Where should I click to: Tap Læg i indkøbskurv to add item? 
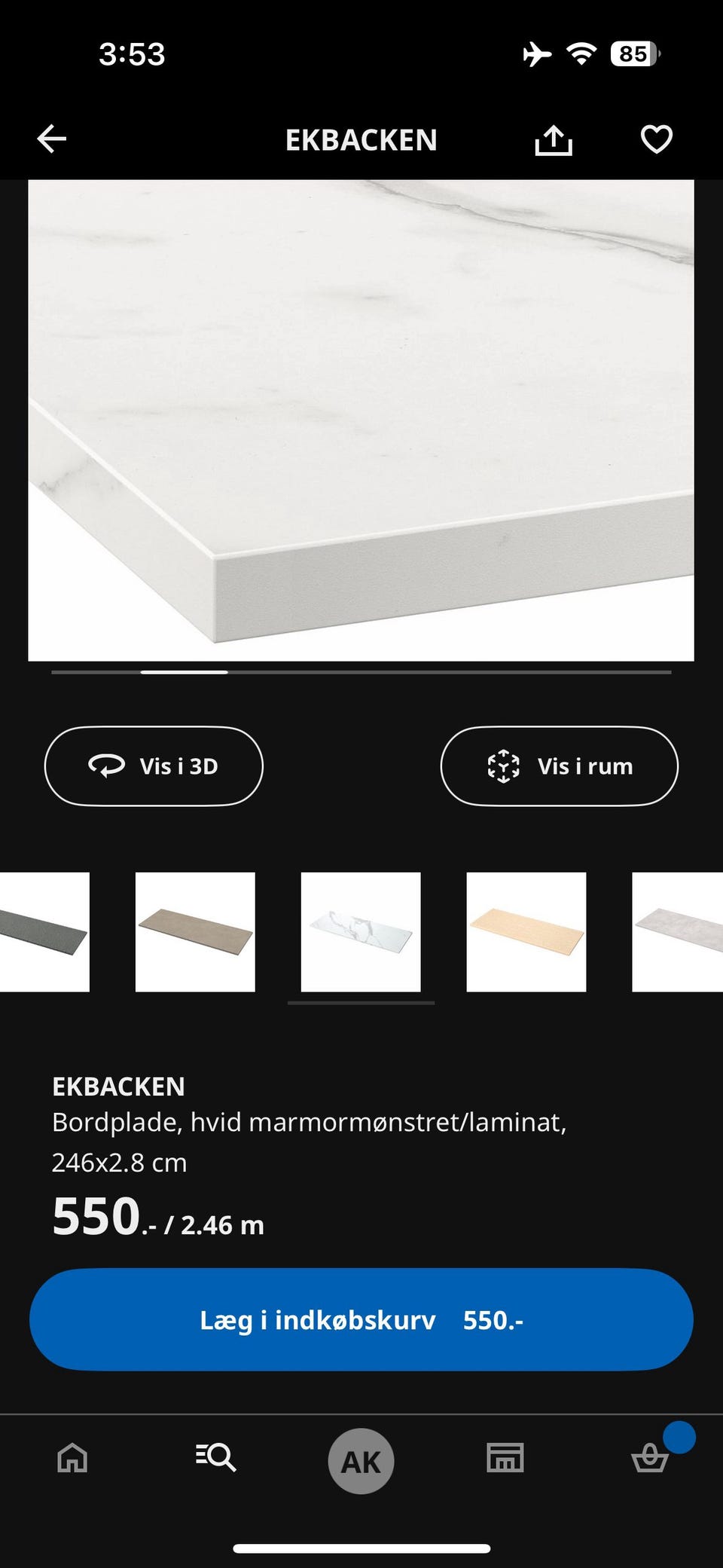[x=361, y=1319]
